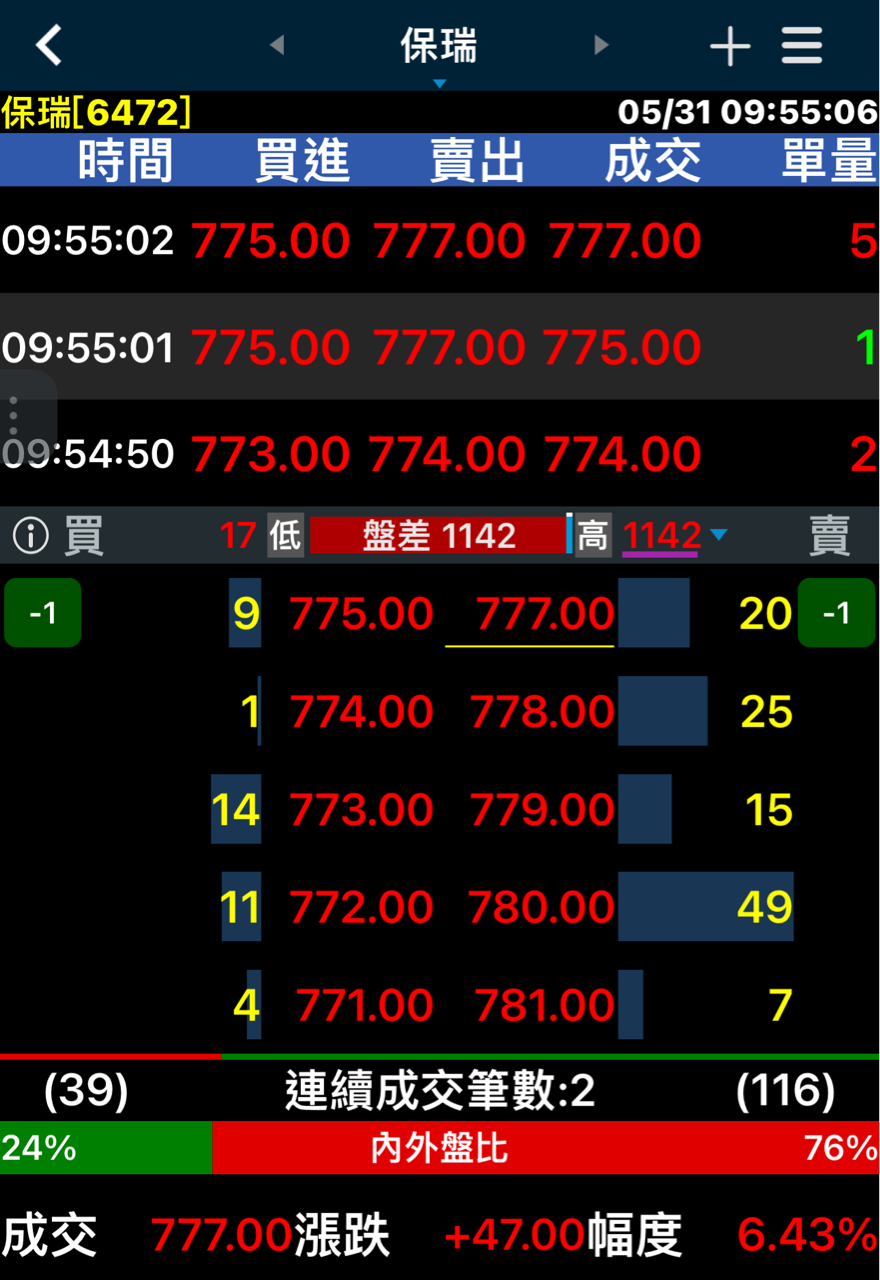Open the side handle with three dots

pyautogui.click(x=14, y=415)
